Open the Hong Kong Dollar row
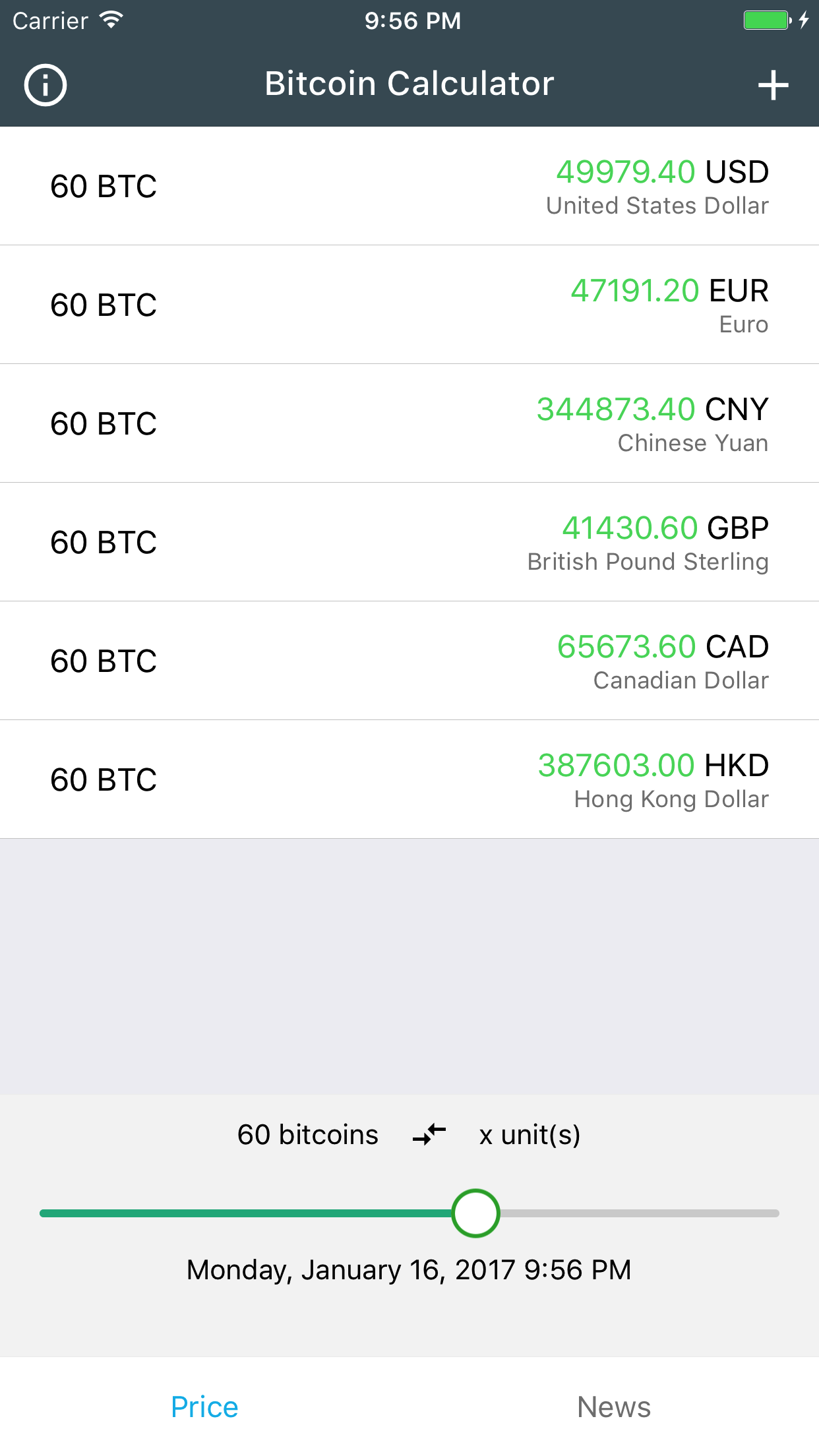The width and height of the screenshot is (819, 1456). 409,779
